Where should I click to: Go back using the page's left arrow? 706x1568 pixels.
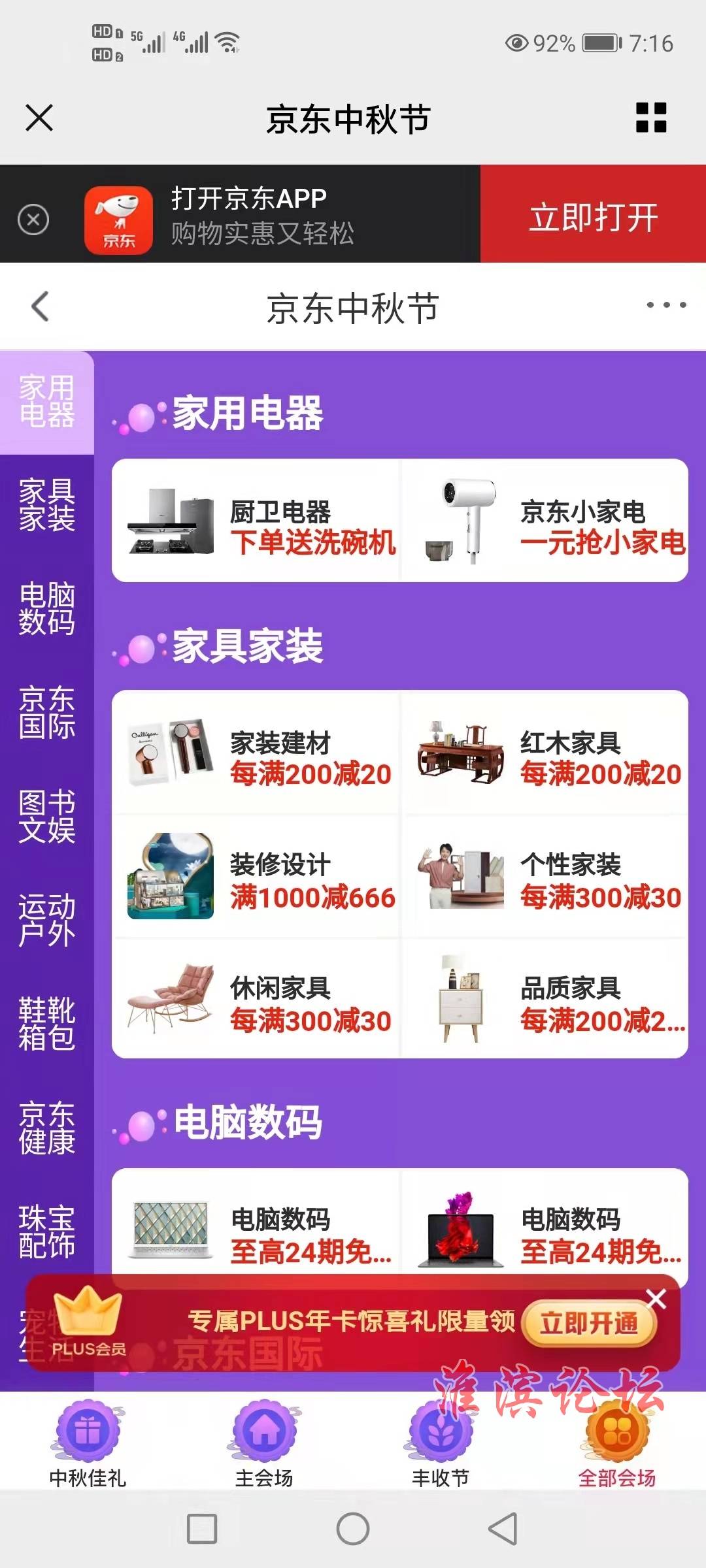(41, 306)
